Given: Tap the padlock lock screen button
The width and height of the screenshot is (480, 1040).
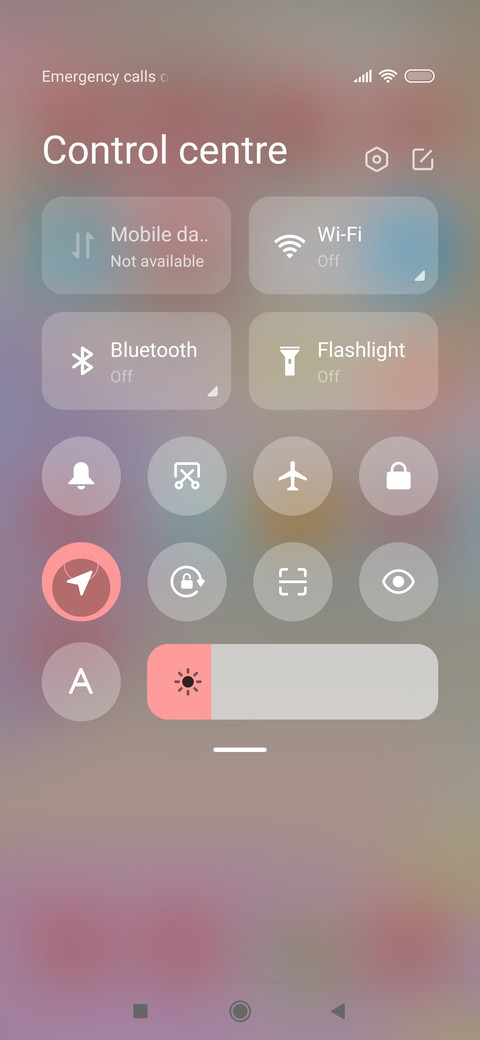Looking at the screenshot, I should (398, 476).
